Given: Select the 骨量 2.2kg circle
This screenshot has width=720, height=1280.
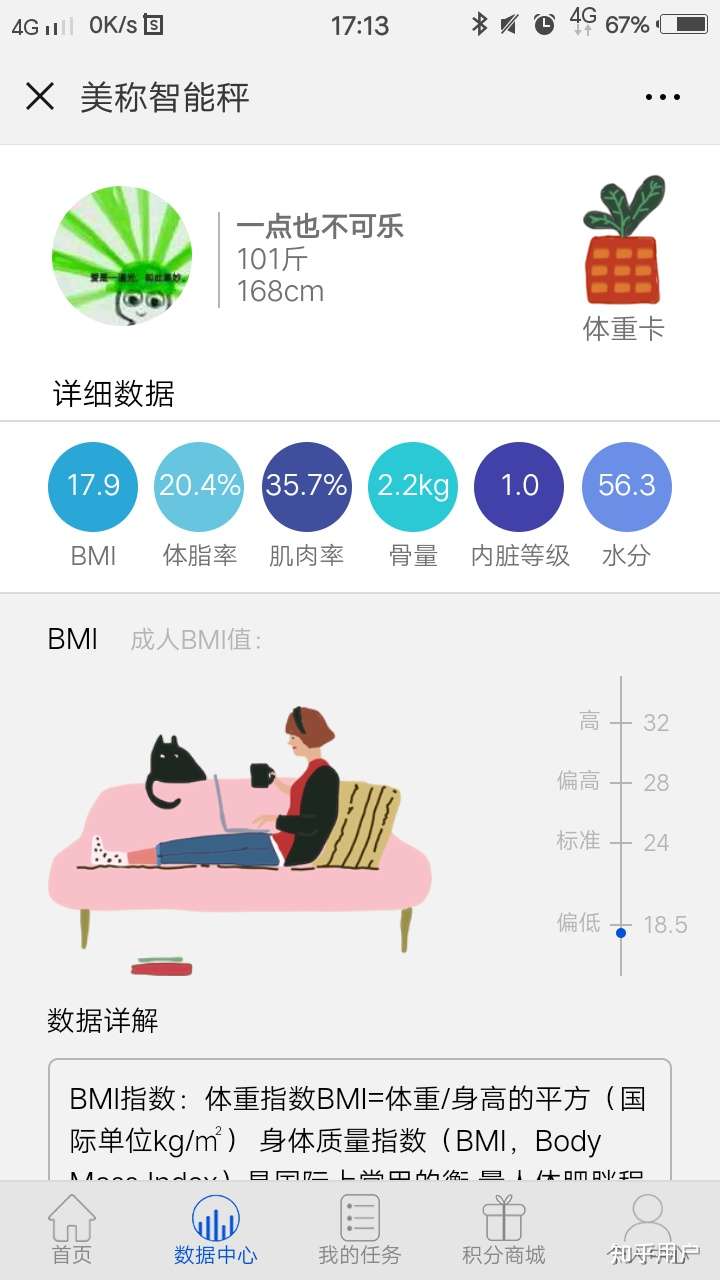Looking at the screenshot, I should (412, 487).
